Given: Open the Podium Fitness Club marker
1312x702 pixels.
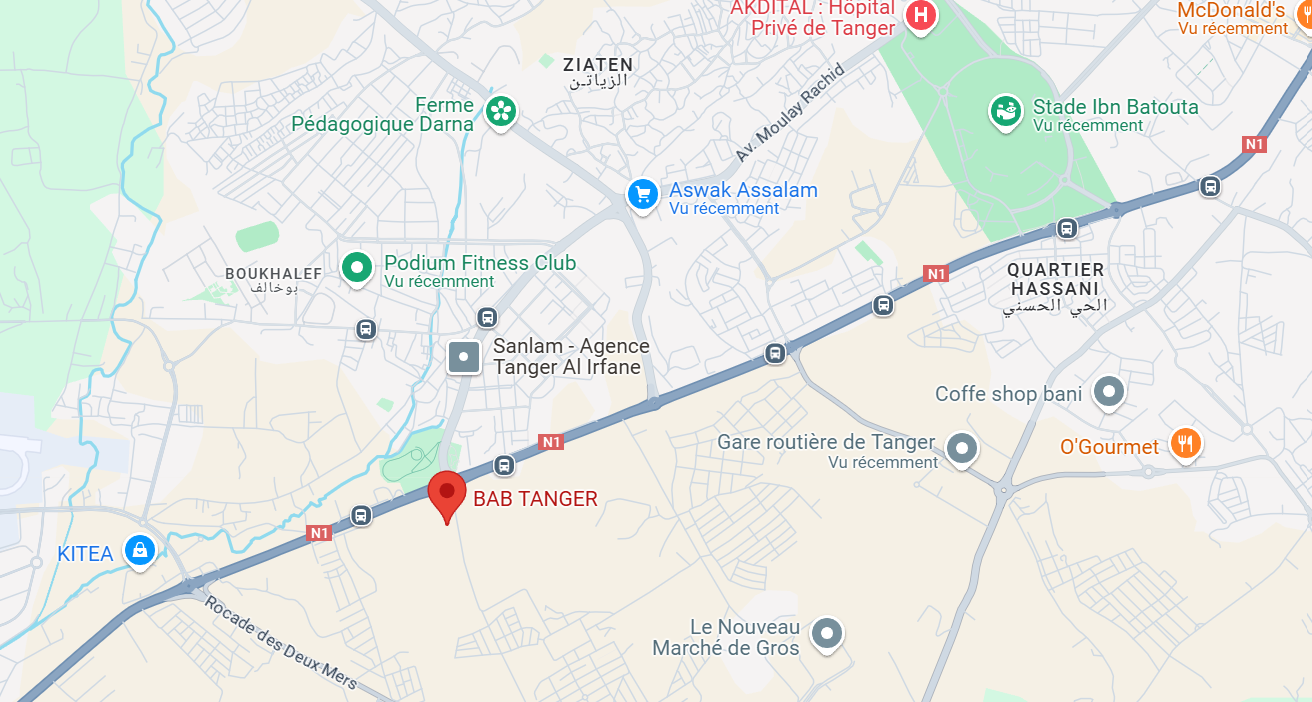Looking at the screenshot, I should tap(357, 267).
